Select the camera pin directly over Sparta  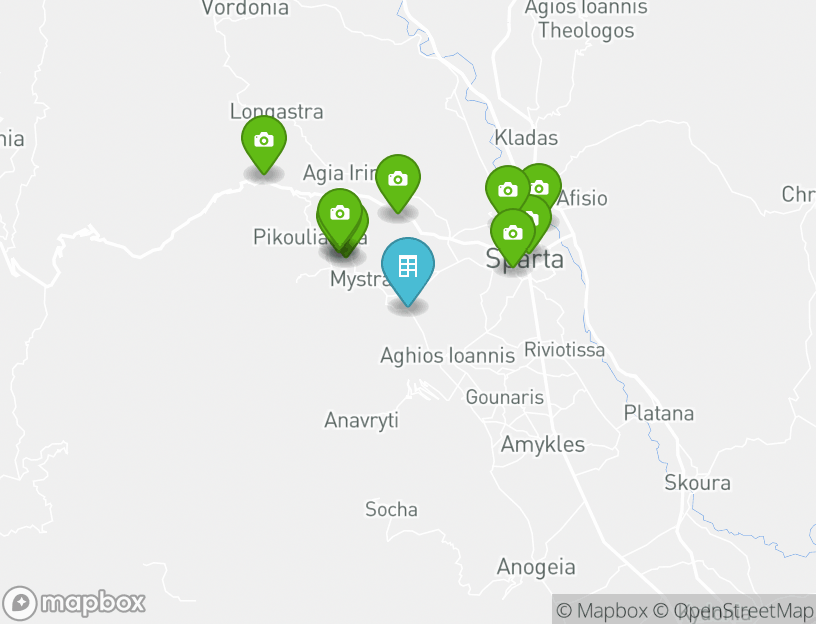513,234
